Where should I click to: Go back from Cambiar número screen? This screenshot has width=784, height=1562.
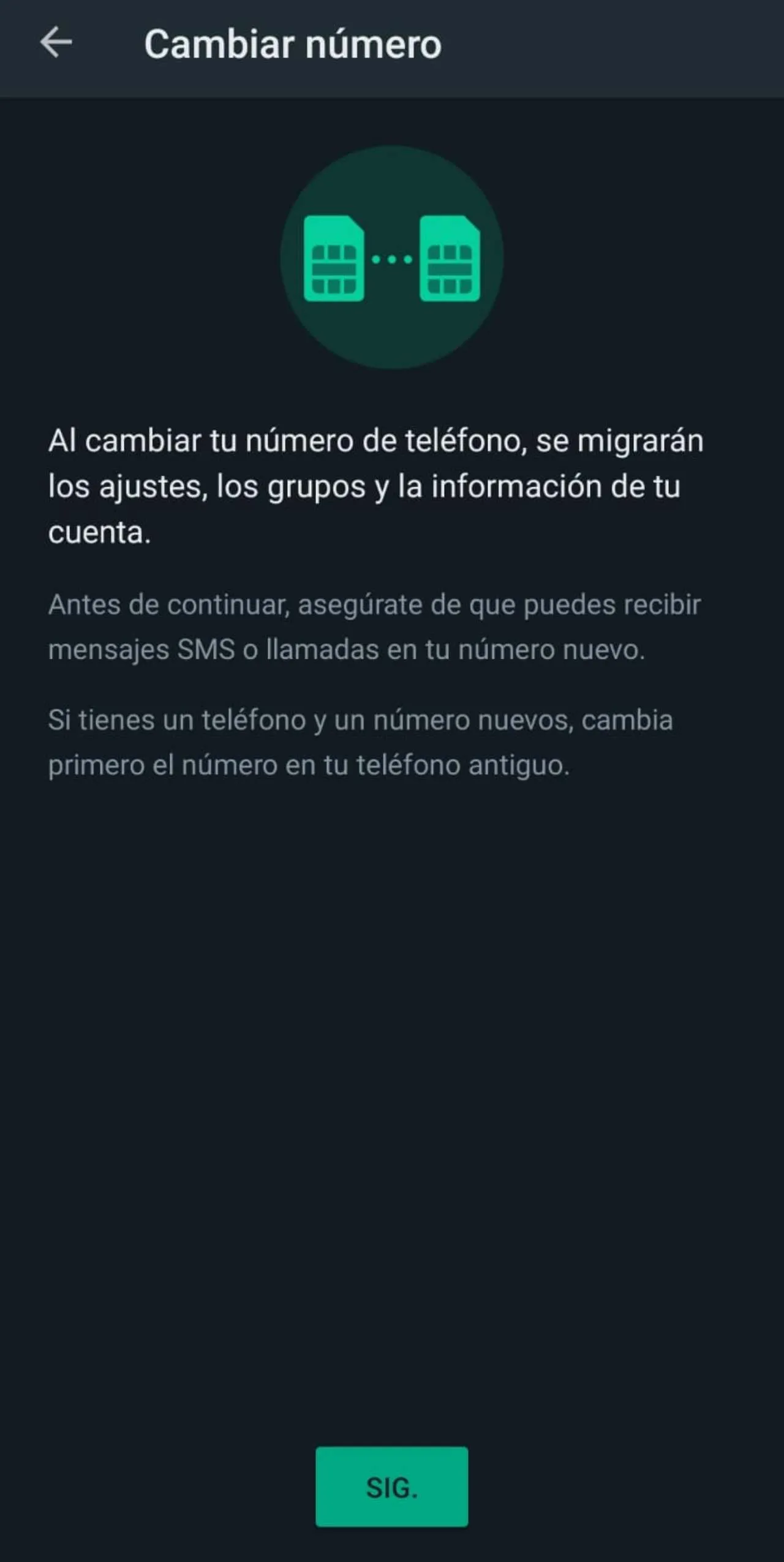(x=56, y=43)
